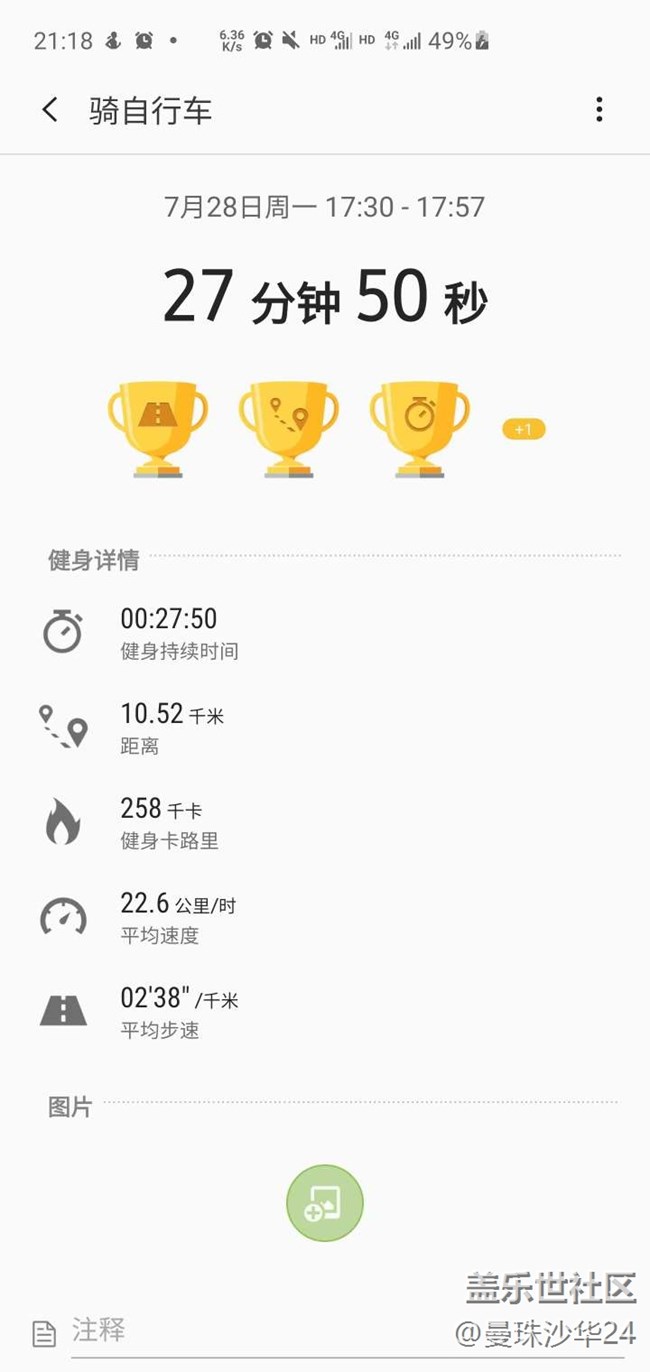The width and height of the screenshot is (650, 1372).
Task: Tap the 注释 note field
Action: pos(250,1331)
